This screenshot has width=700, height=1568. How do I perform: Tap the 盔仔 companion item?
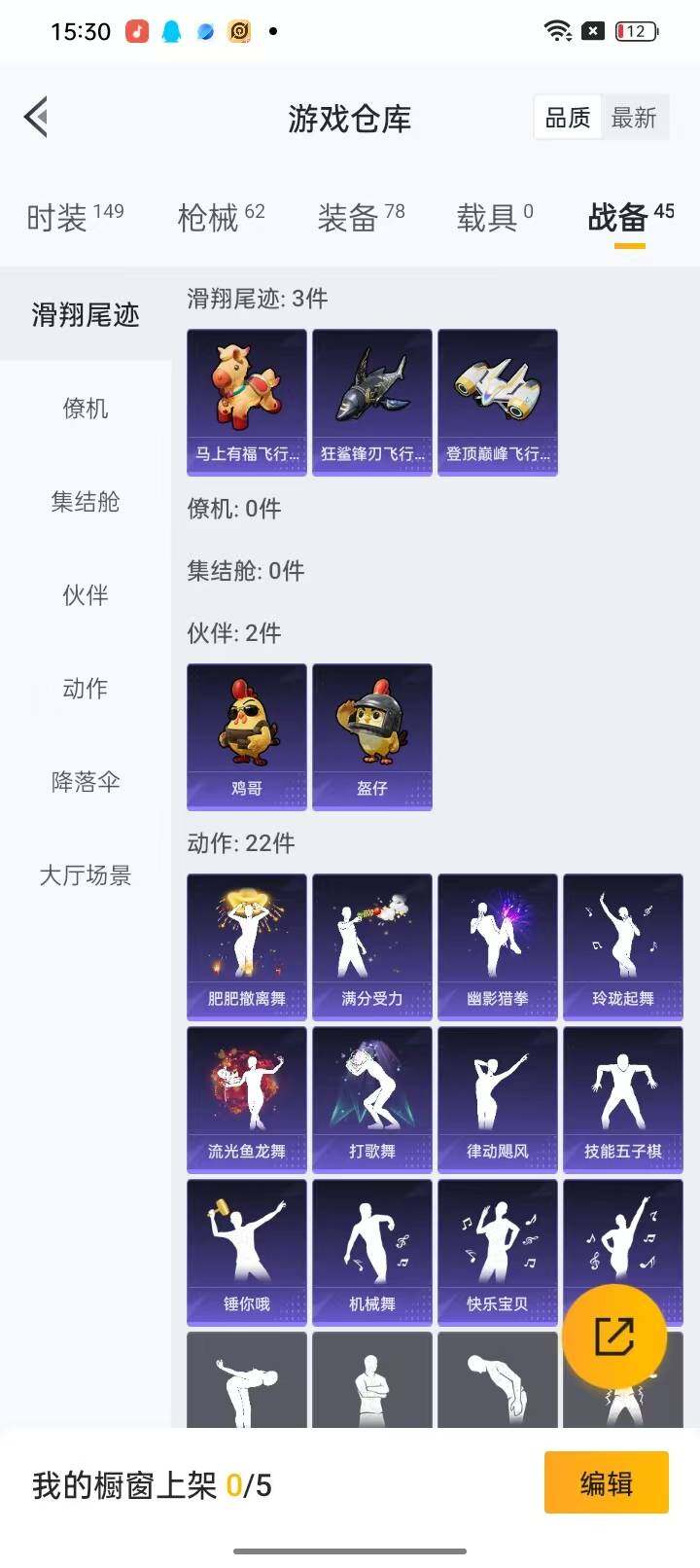click(371, 736)
